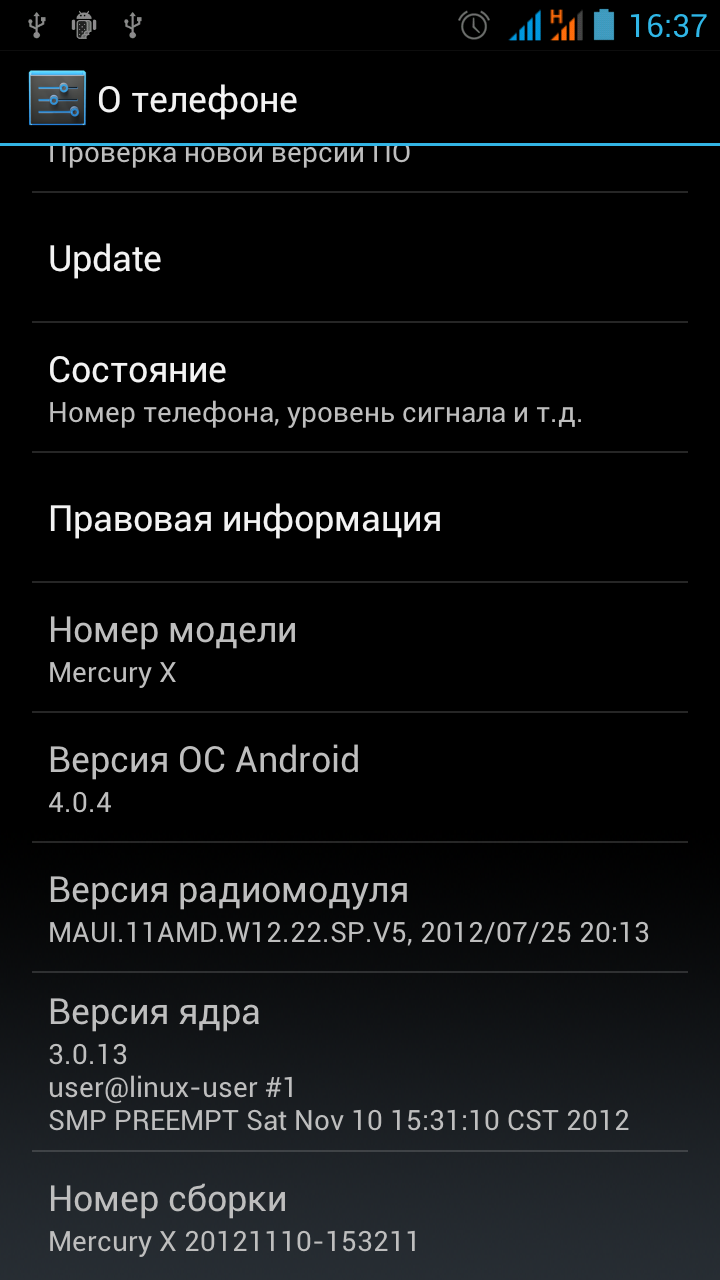Tap Версия ОС Android entry
This screenshot has width=720, height=1280.
tap(360, 778)
